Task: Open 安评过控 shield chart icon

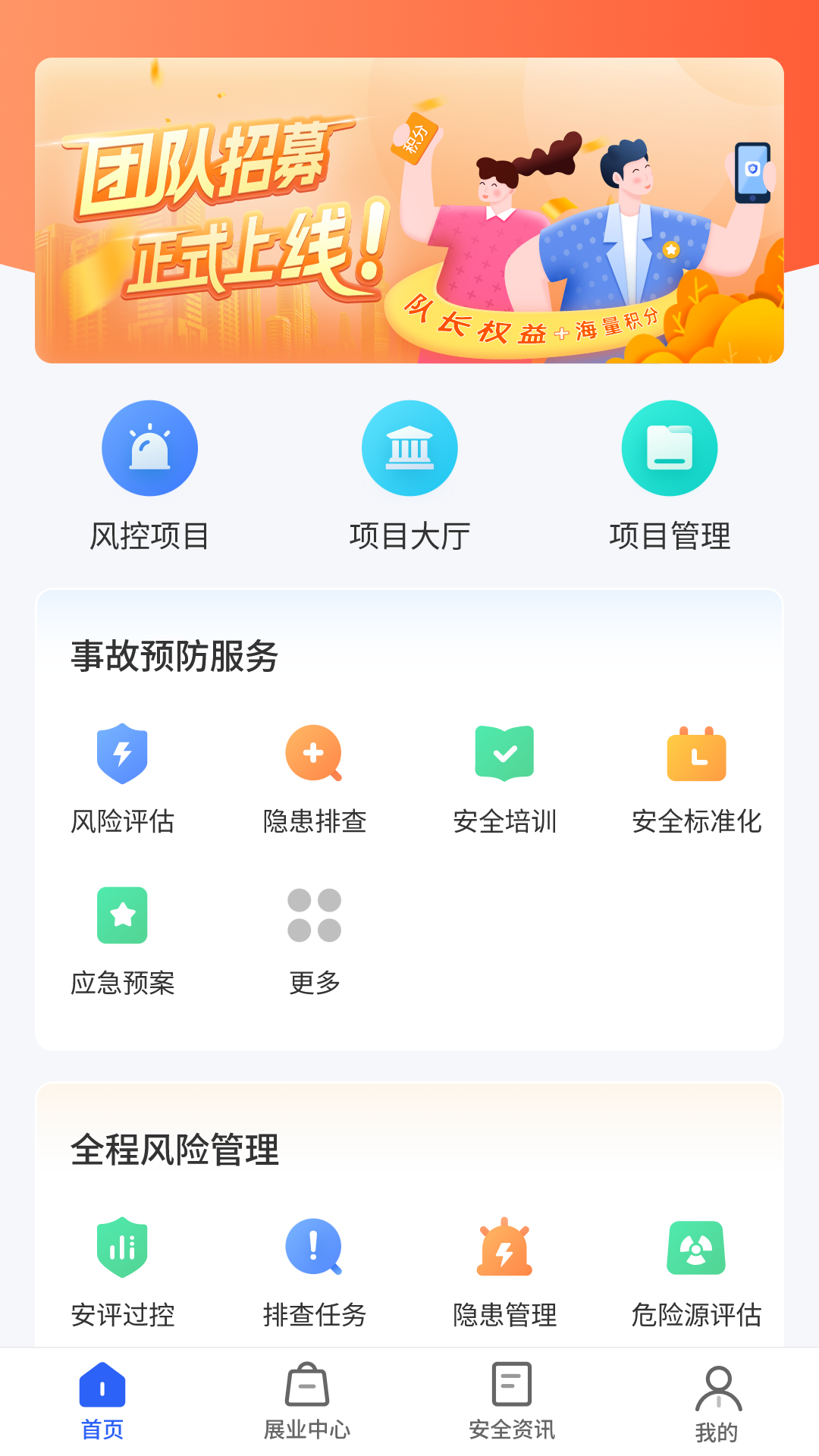Action: [122, 1249]
